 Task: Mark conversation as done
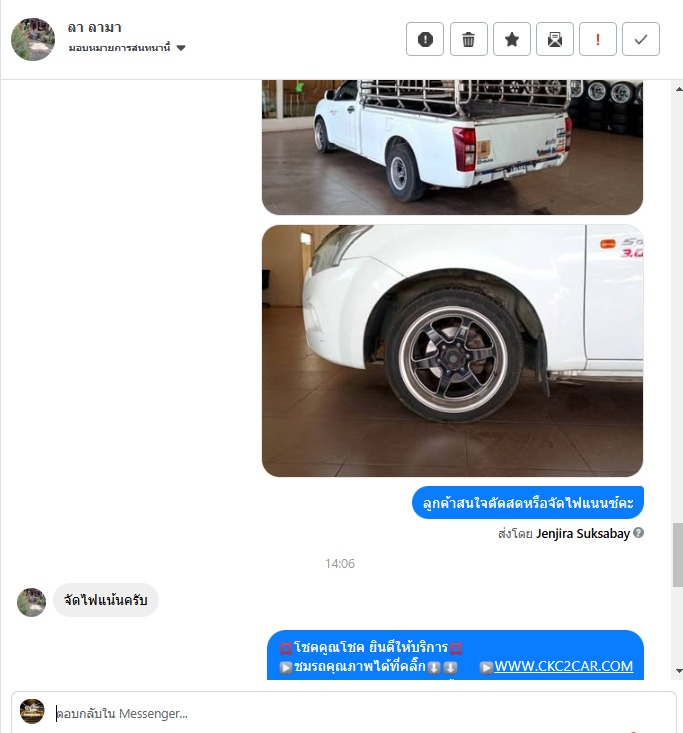point(641,39)
